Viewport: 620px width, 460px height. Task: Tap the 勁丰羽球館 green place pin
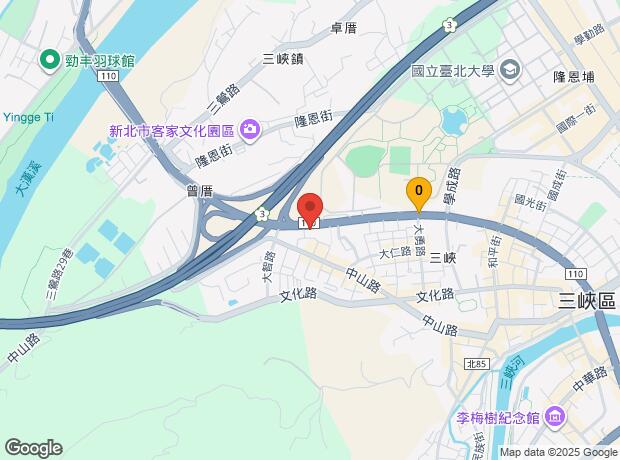[50, 61]
